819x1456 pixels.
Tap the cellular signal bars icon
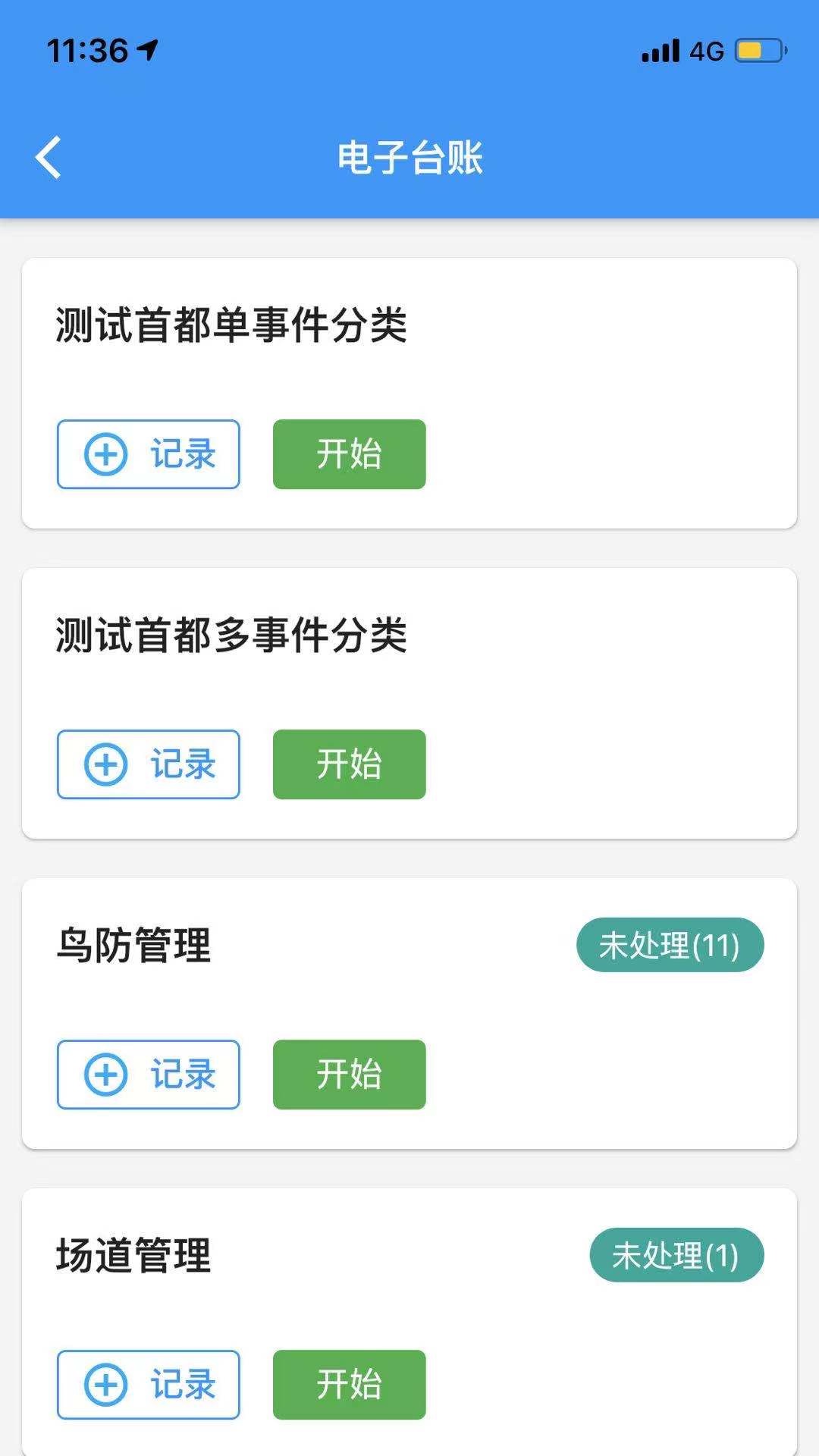coord(659,50)
